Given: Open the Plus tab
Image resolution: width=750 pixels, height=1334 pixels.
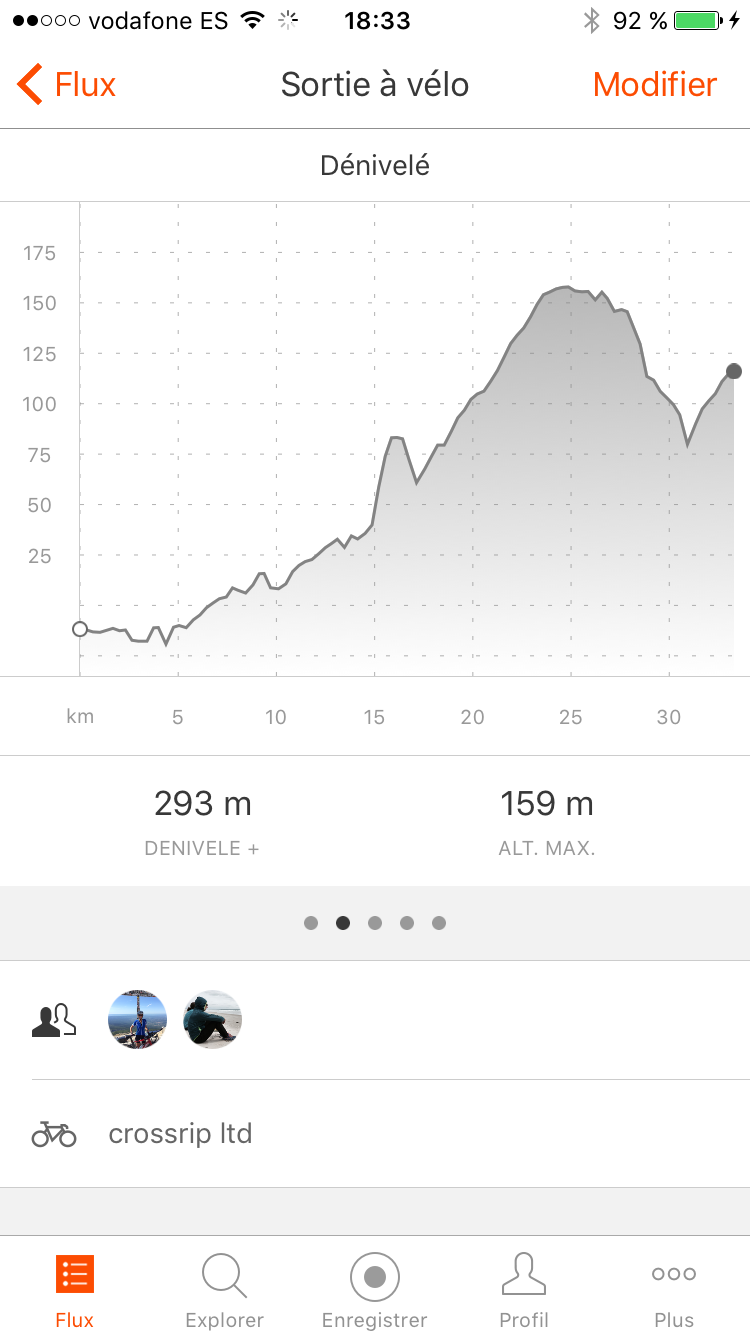Looking at the screenshot, I should tap(674, 1290).
